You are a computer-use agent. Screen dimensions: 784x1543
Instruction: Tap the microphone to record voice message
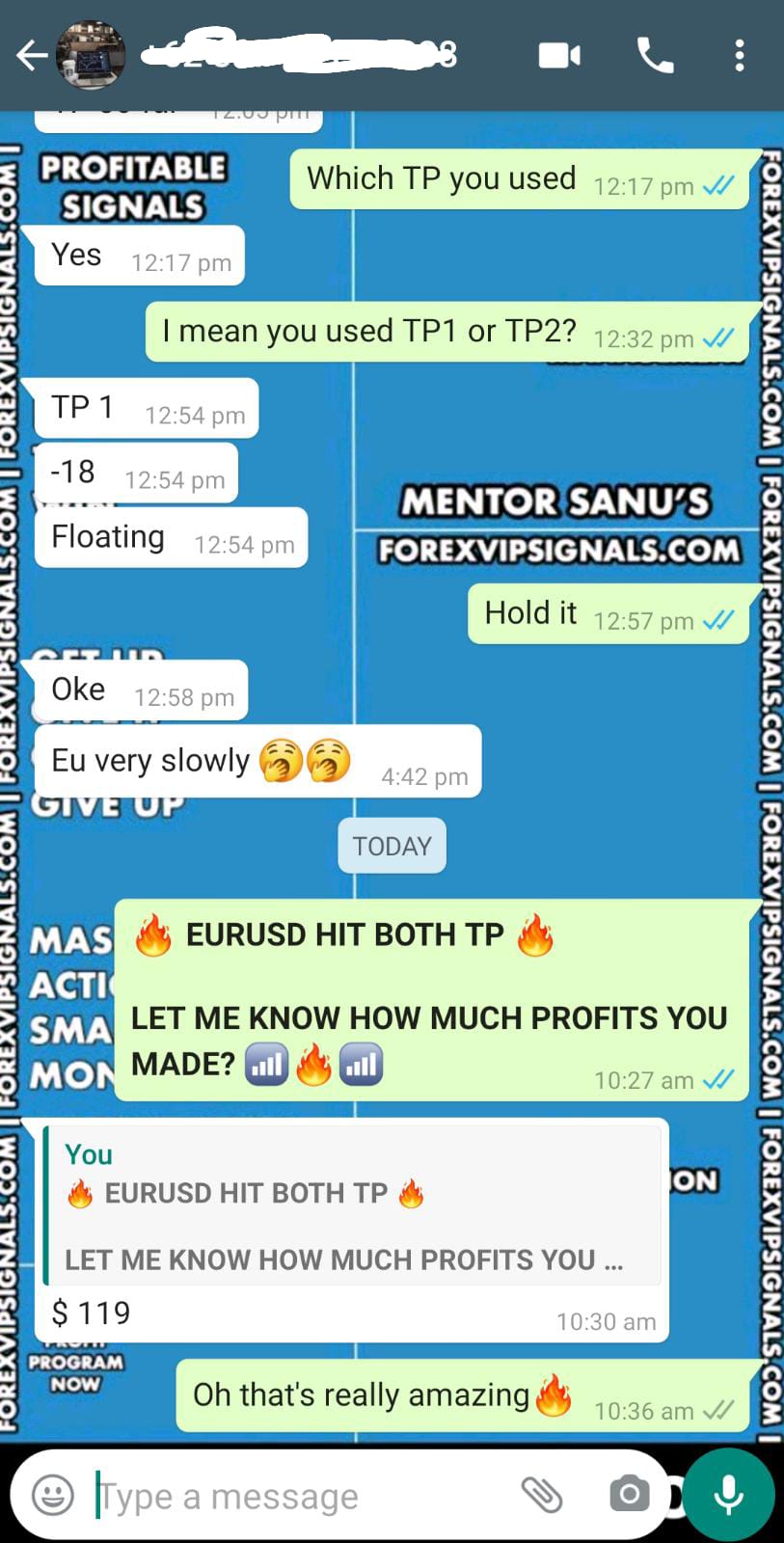[x=729, y=1496]
